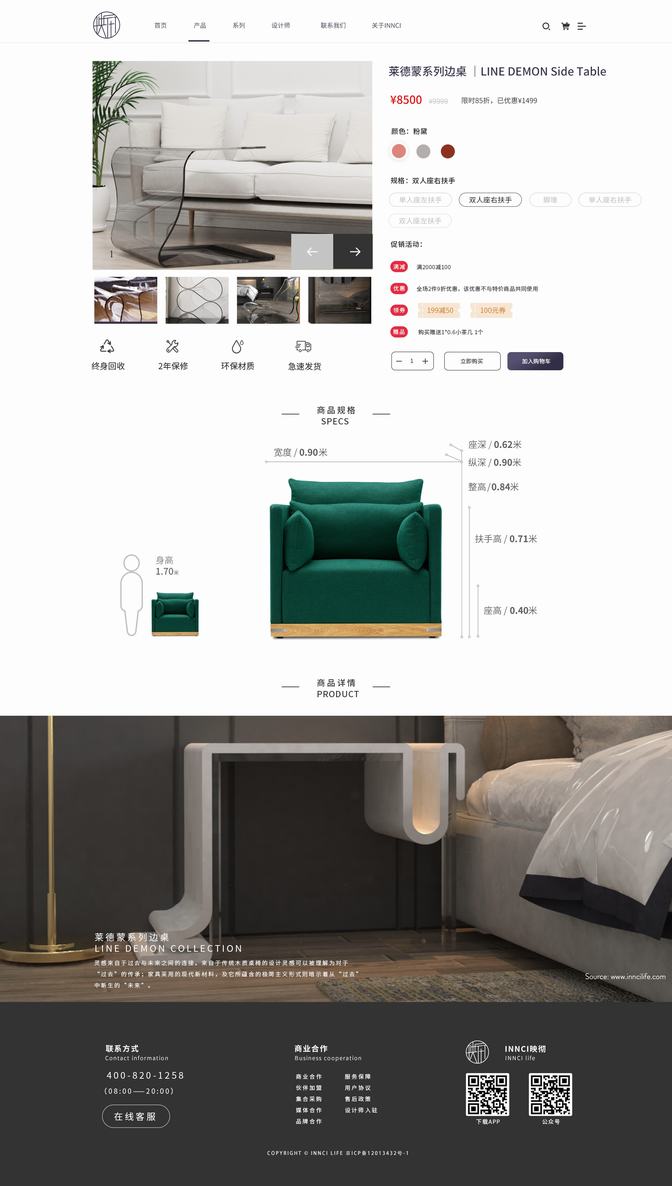Viewport: 672px width, 1186px height.
Task: Select the pink color swatch
Action: 399,151
